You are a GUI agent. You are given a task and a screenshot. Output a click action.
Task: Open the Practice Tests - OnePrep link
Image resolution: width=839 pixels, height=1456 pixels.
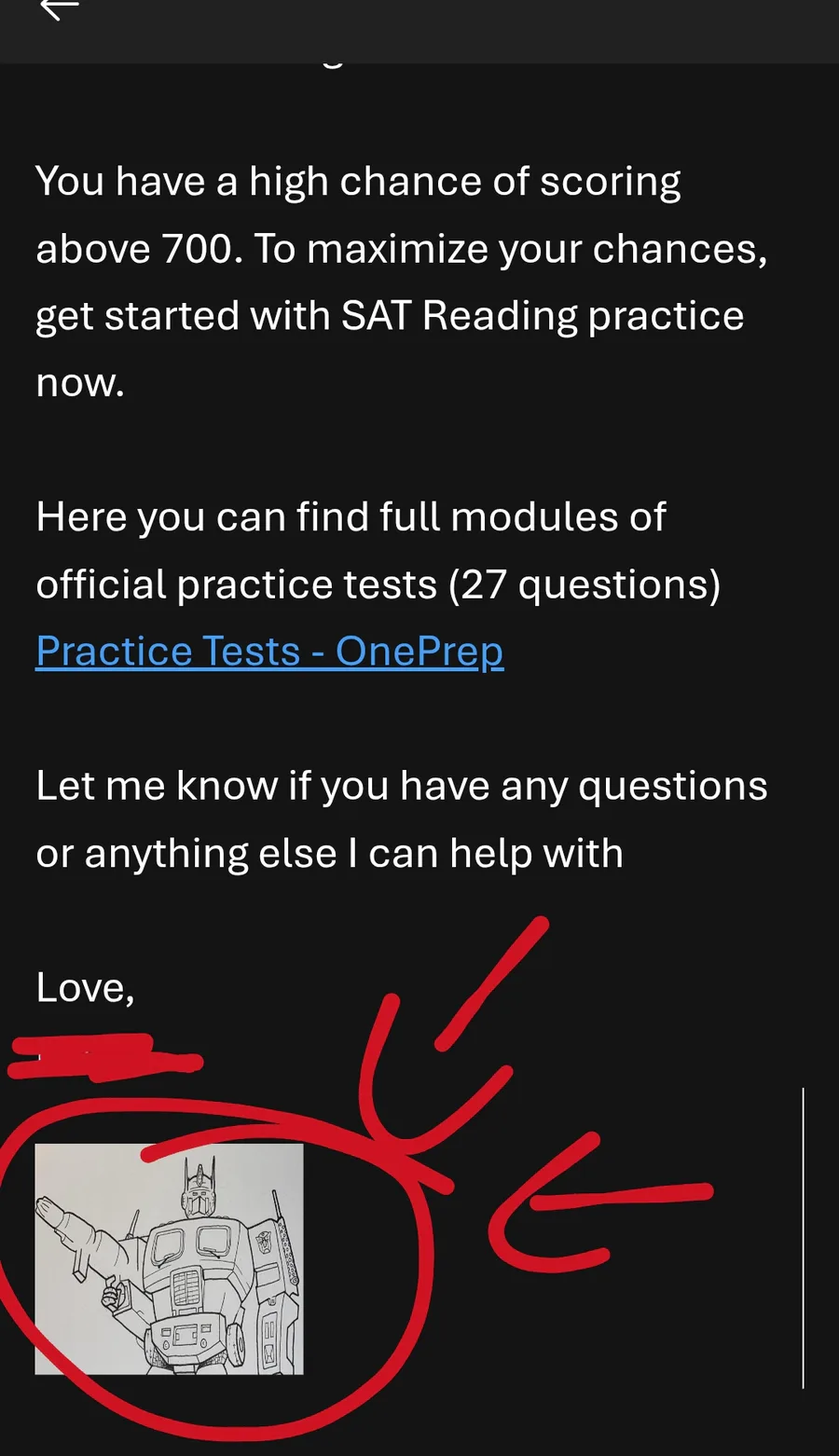point(269,651)
